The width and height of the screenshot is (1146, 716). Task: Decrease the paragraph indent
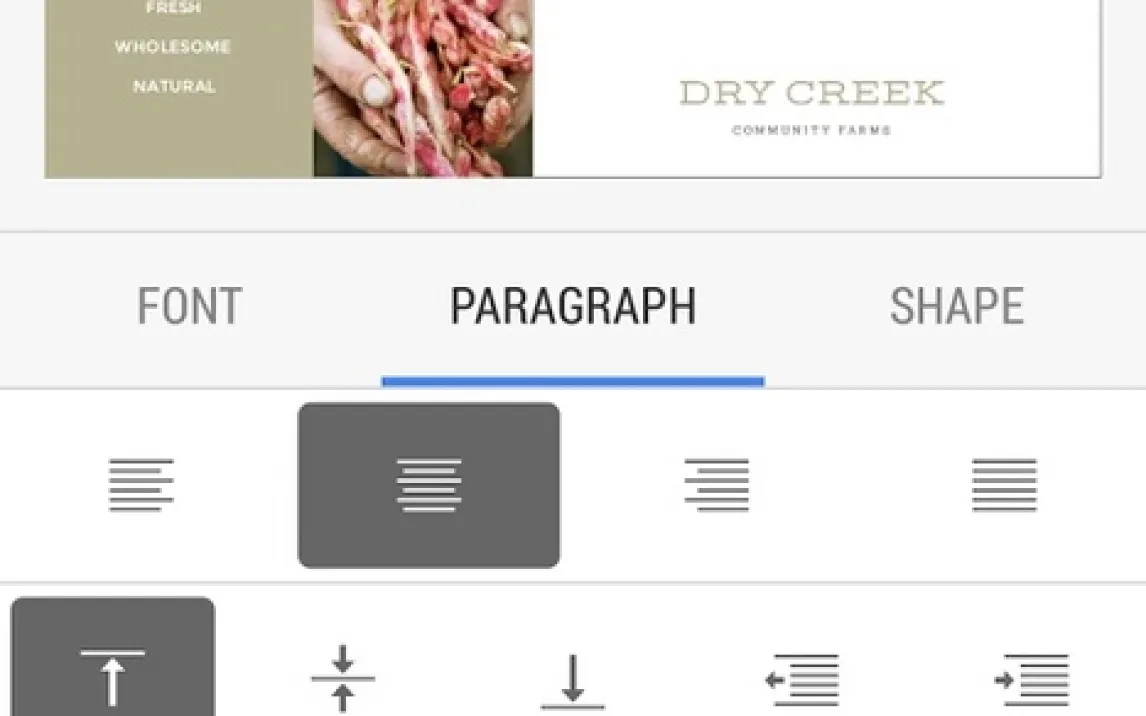pyautogui.click(x=802, y=680)
